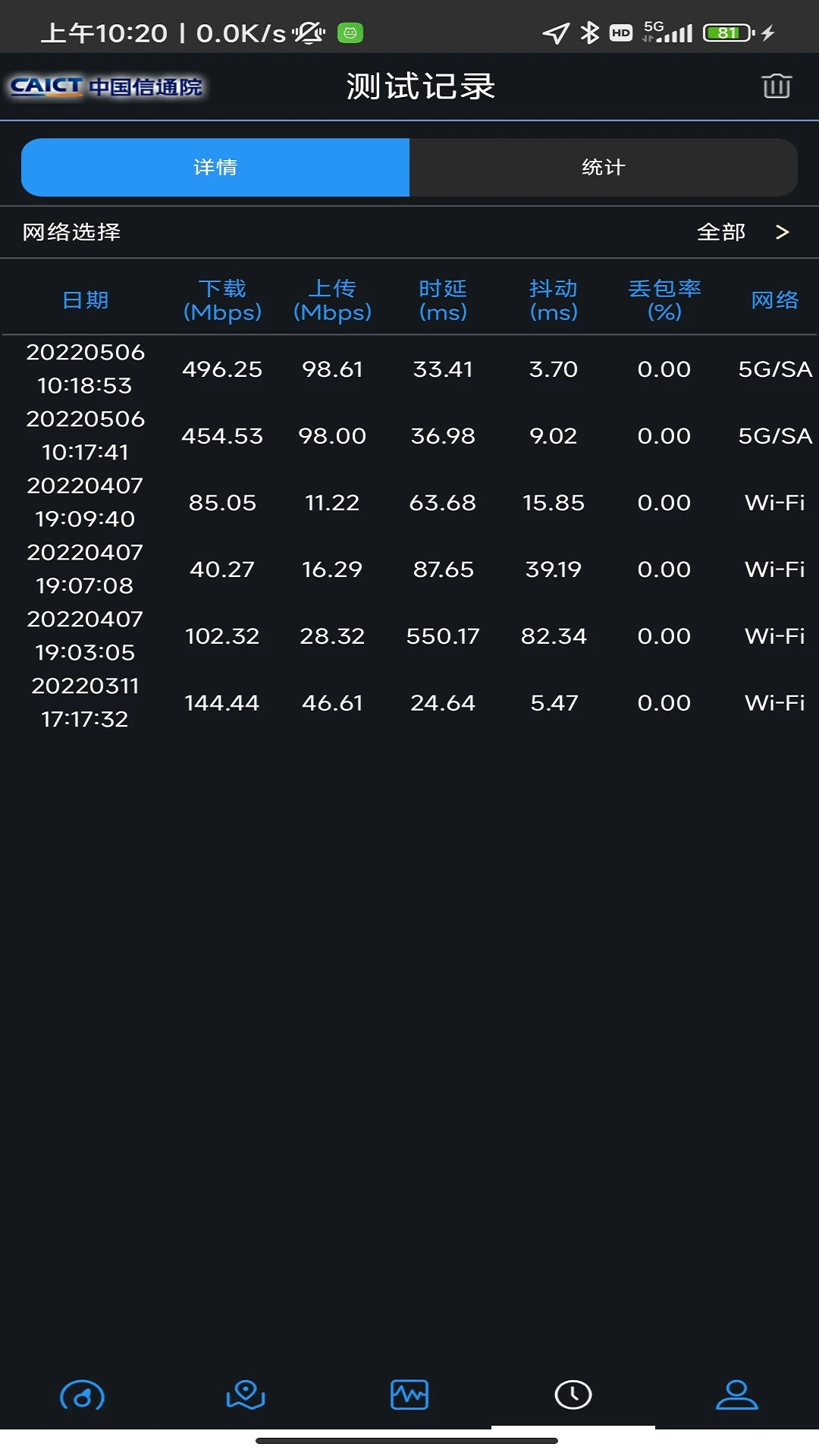The image size is (819, 1456).
Task: Open the clock history tab
Action: coord(573,1395)
